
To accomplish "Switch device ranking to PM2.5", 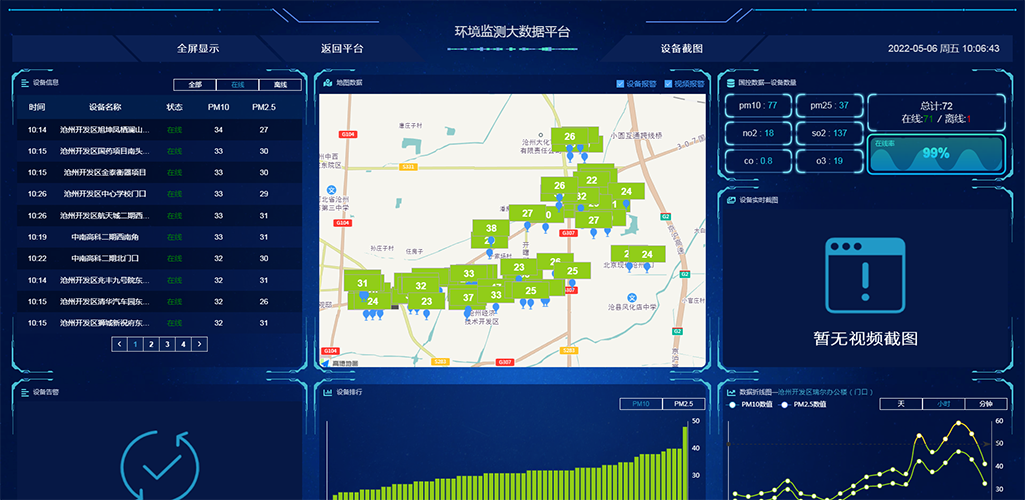I will tap(682, 404).
